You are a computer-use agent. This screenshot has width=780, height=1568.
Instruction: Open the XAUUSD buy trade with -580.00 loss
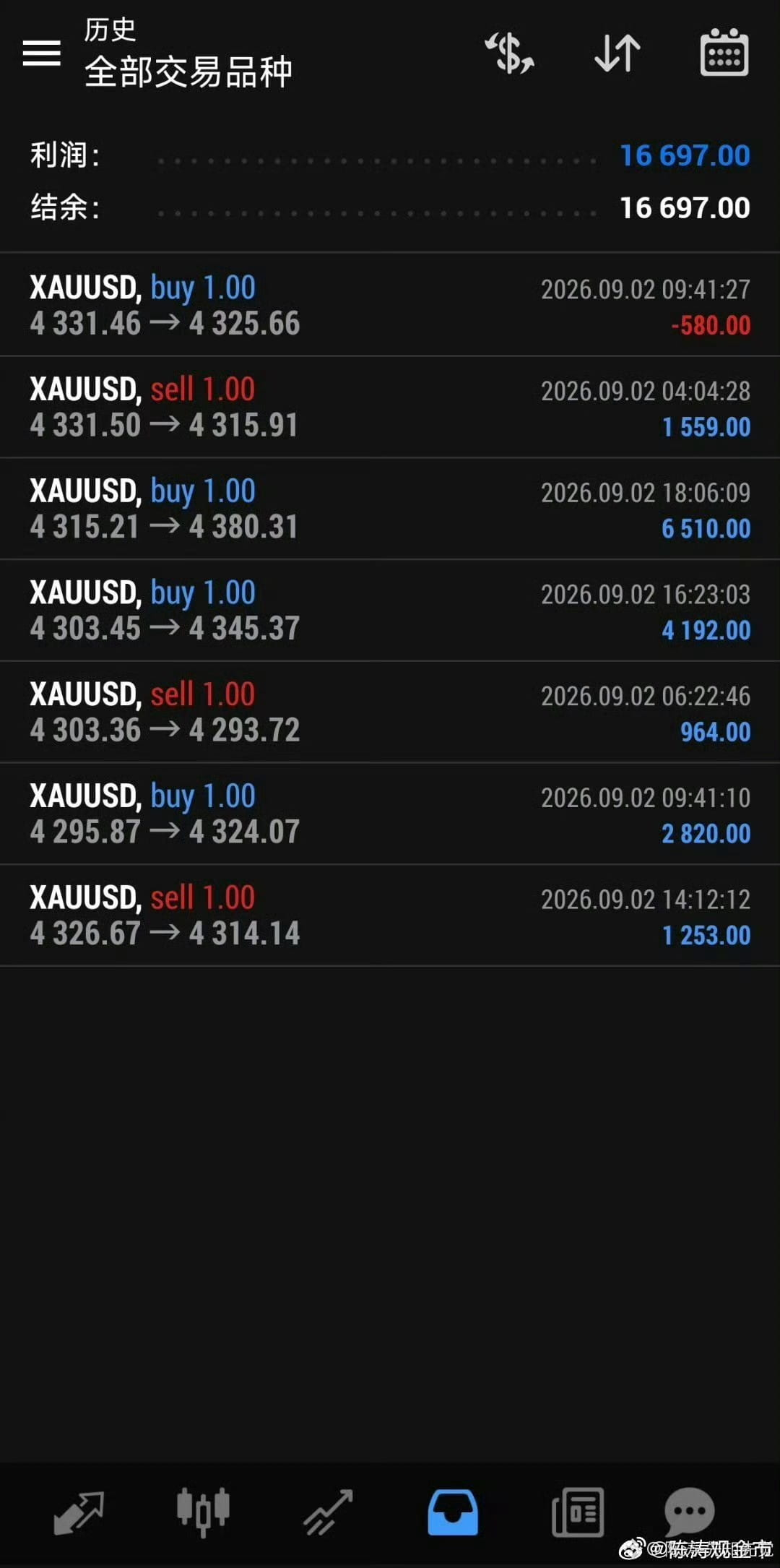pyautogui.click(x=390, y=305)
